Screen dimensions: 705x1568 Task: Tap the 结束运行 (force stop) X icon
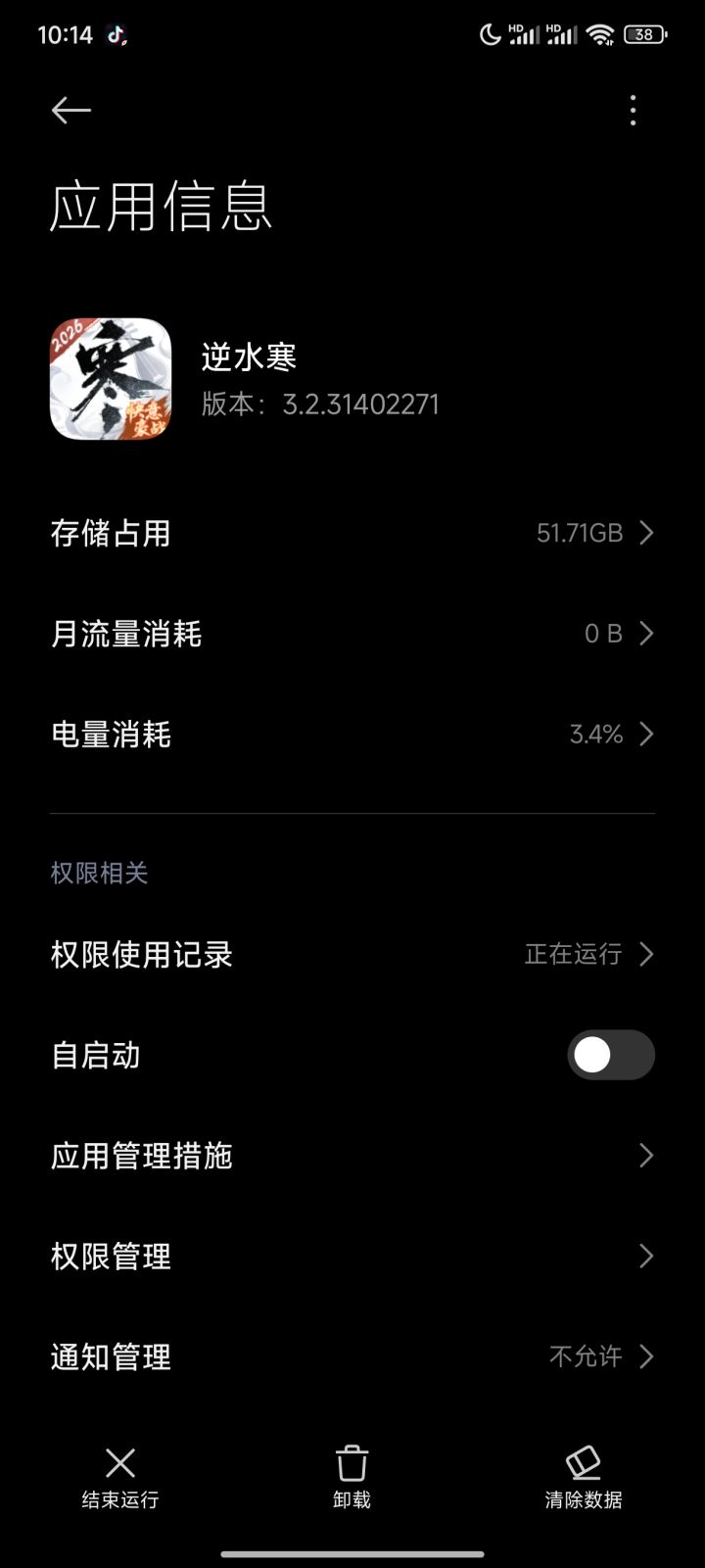coord(119,1463)
